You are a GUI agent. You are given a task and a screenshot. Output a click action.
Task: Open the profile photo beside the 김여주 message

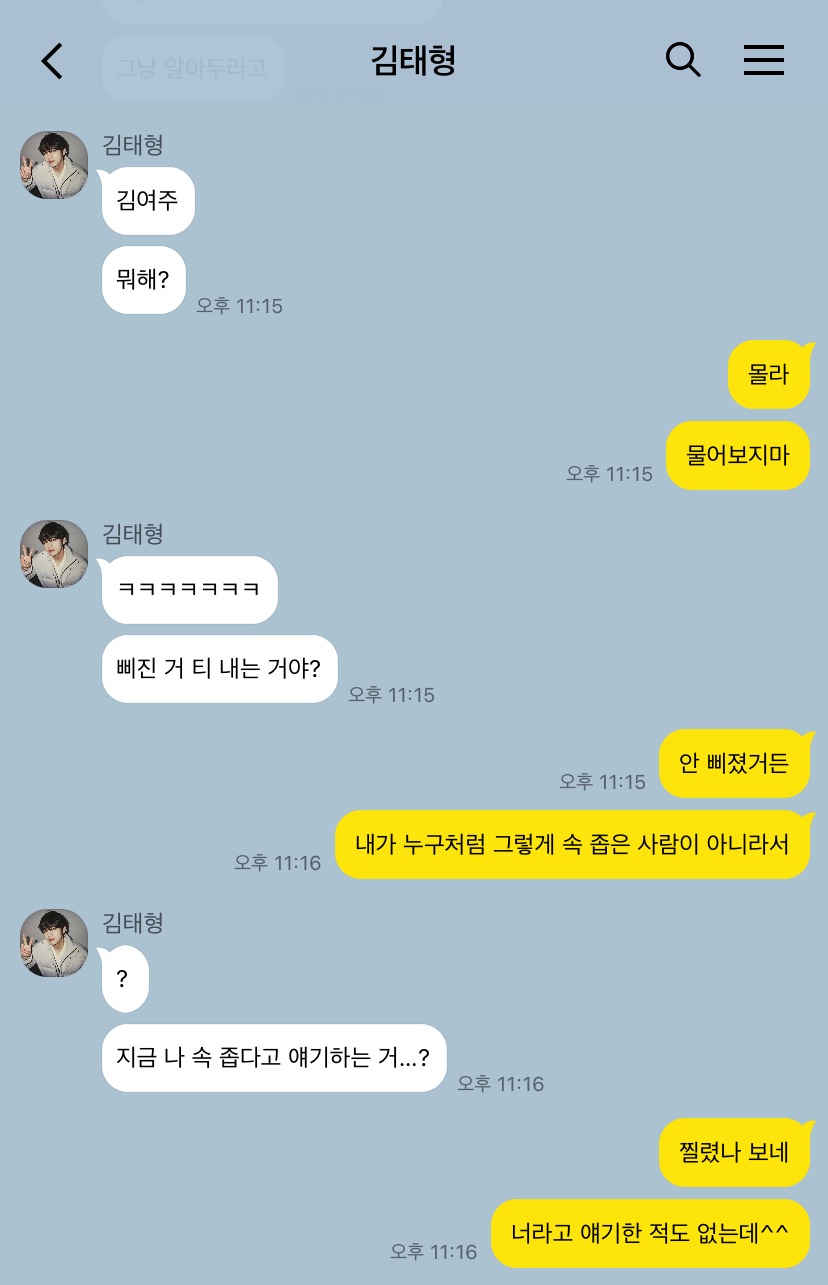[54, 165]
